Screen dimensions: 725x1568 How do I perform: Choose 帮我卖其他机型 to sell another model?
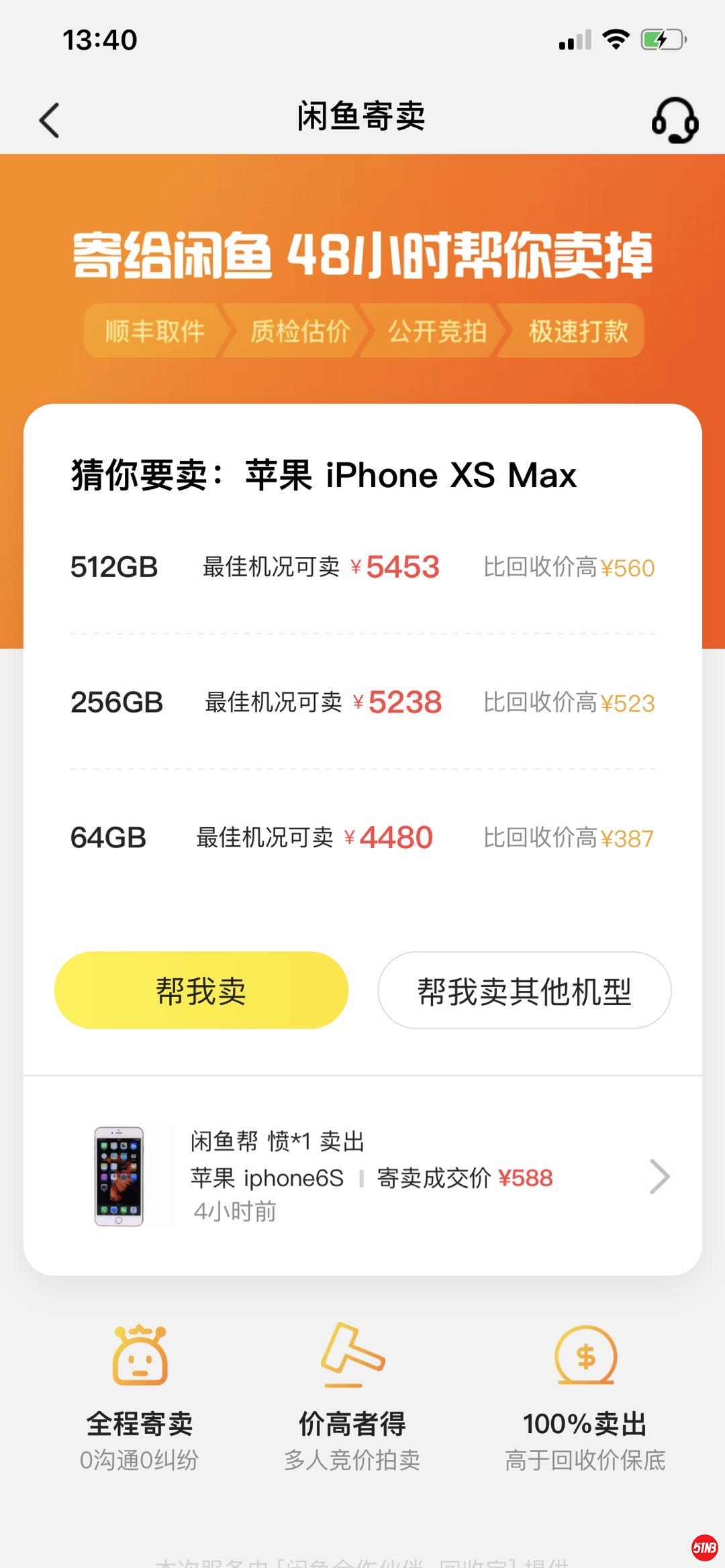pos(524,990)
